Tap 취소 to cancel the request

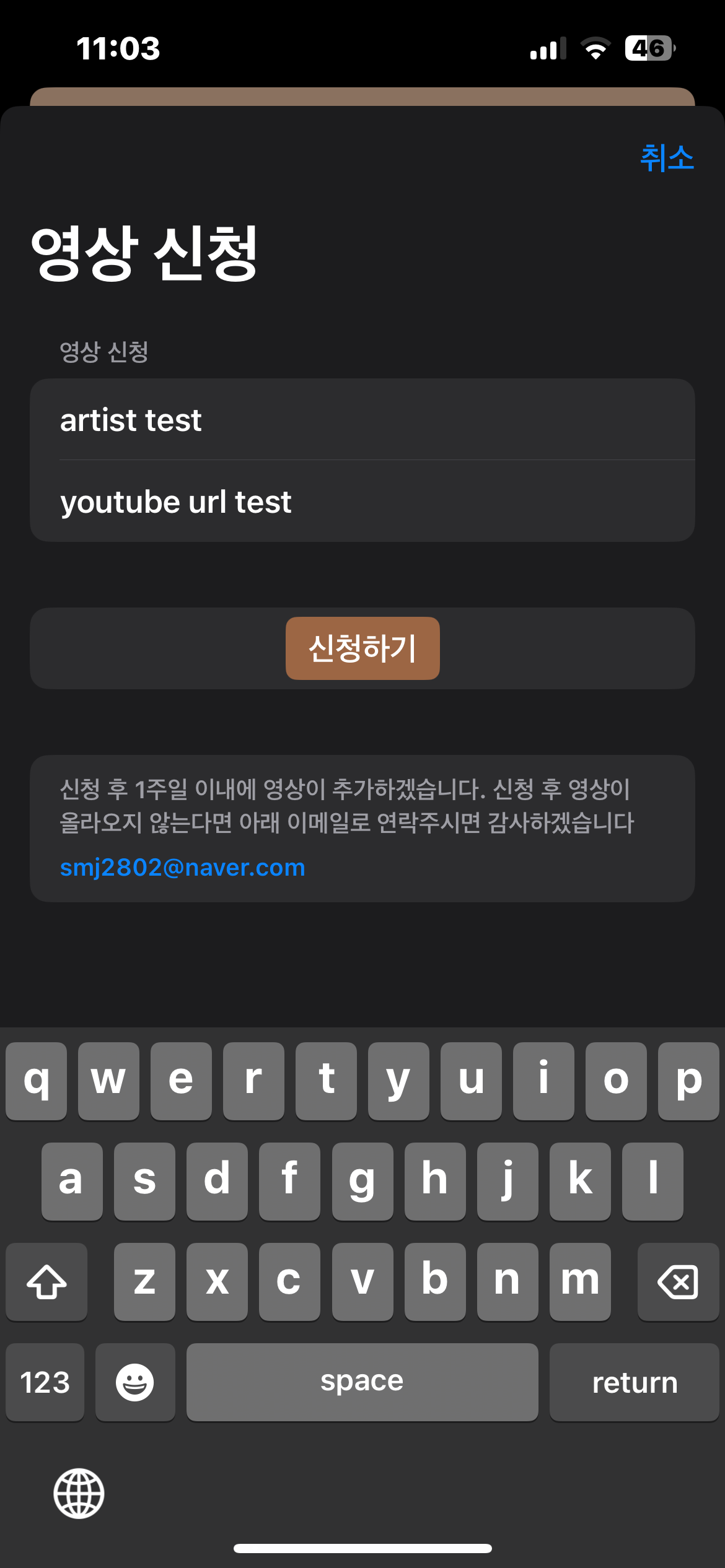point(667,157)
